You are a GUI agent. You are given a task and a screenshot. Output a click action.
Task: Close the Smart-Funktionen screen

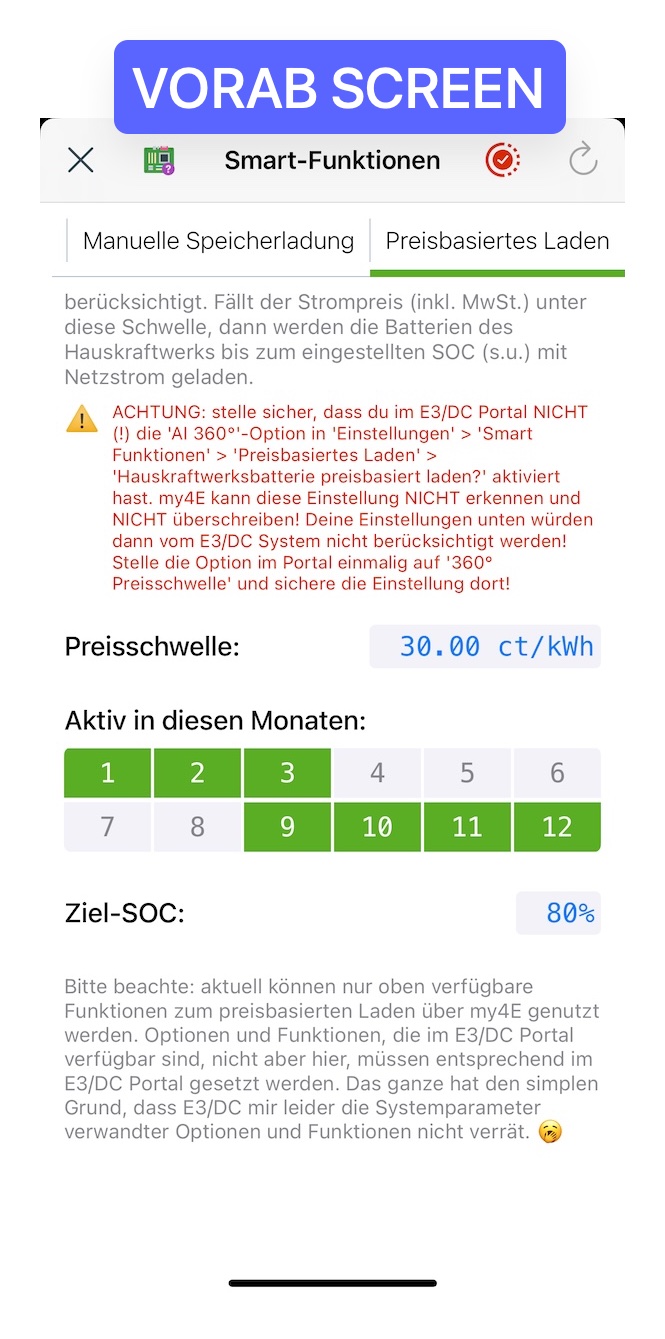(x=80, y=160)
